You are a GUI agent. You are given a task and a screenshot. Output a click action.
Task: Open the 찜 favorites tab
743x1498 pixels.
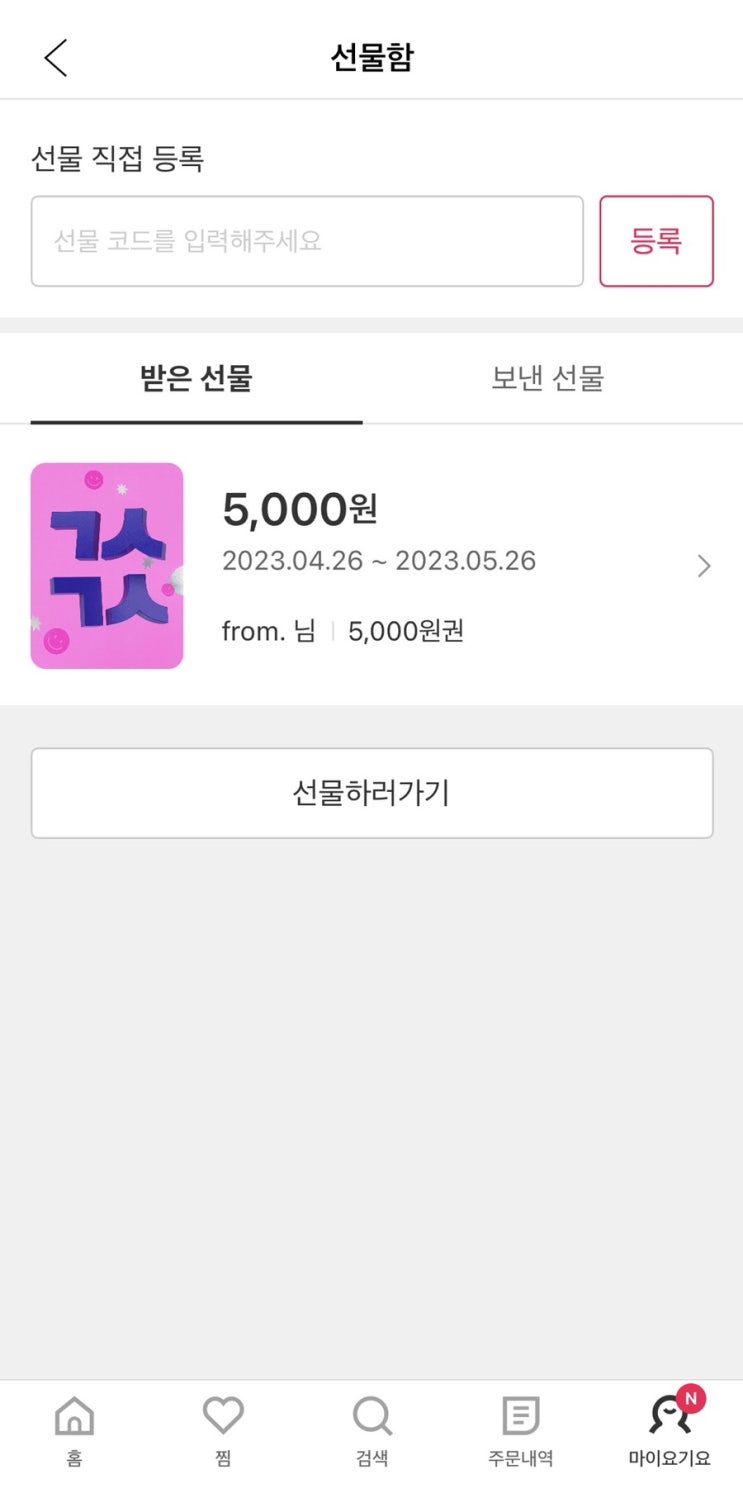click(223, 1430)
